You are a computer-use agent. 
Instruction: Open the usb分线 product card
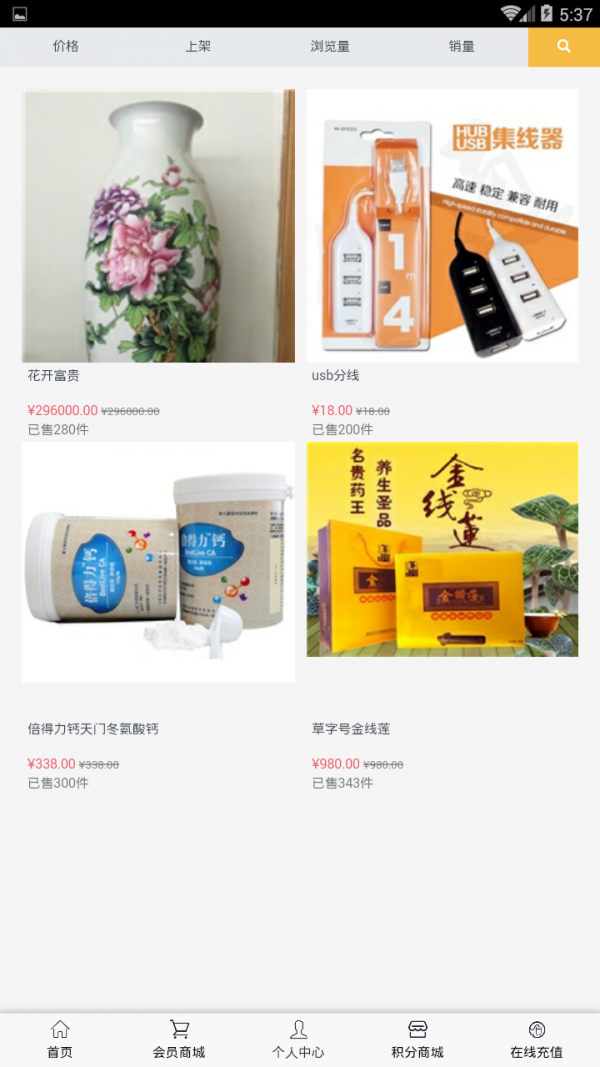click(x=442, y=227)
